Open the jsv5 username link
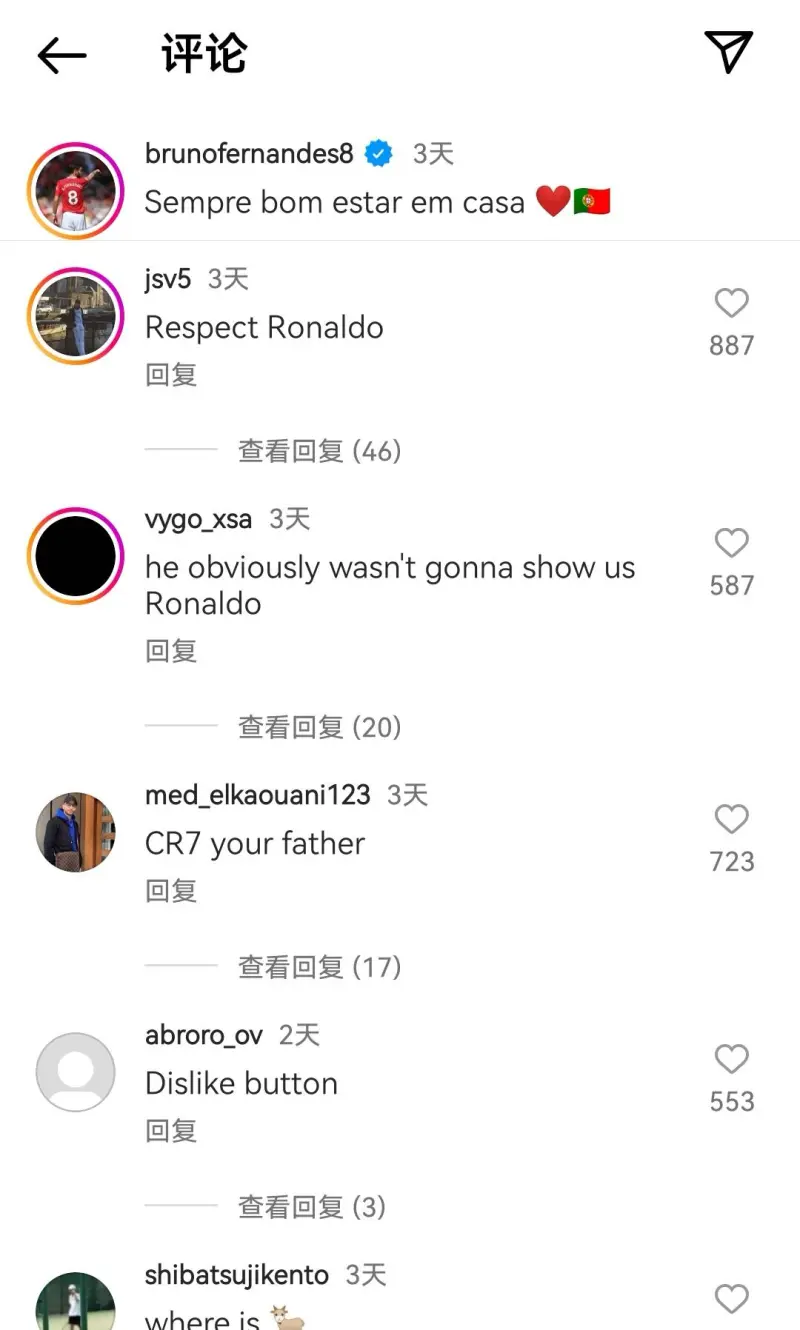 168,279
